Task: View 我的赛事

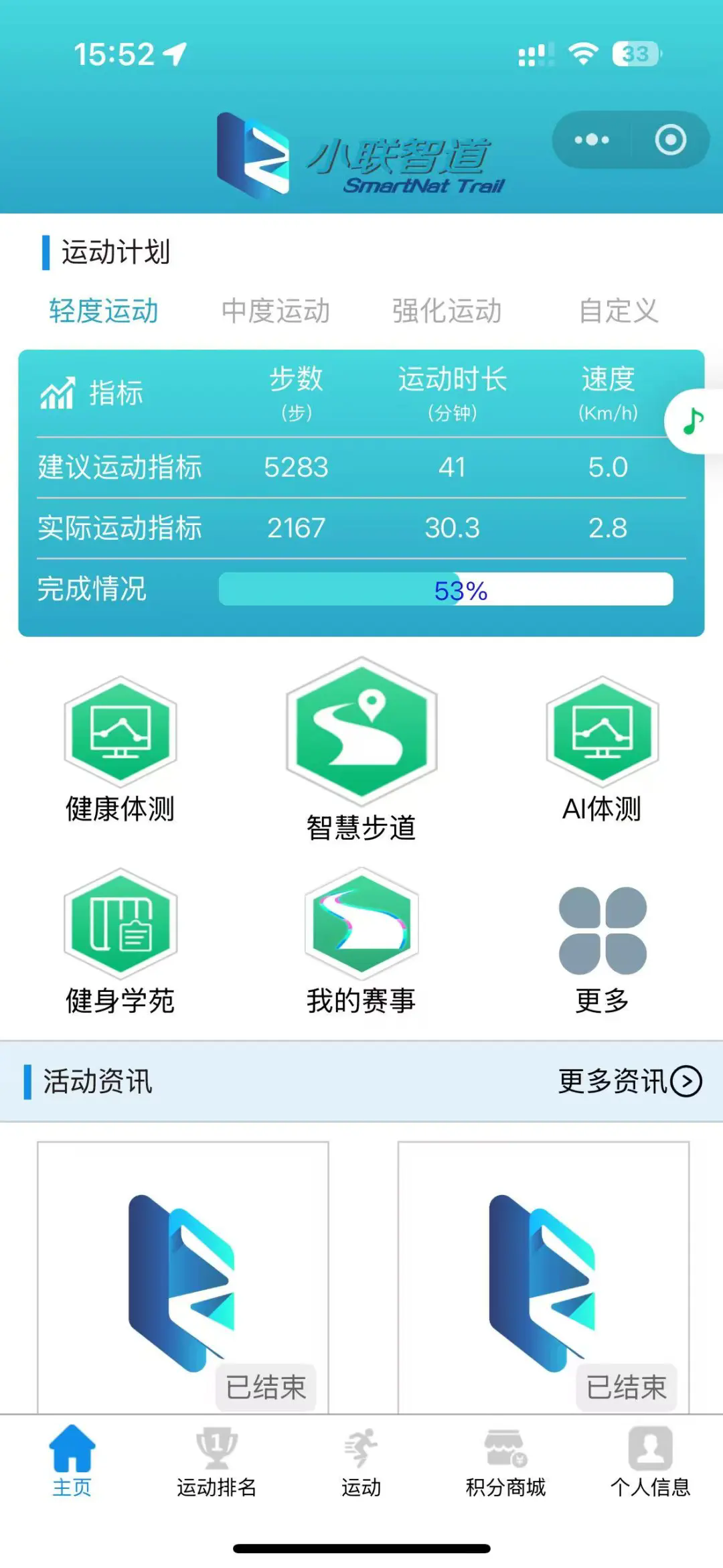Action: point(361,941)
